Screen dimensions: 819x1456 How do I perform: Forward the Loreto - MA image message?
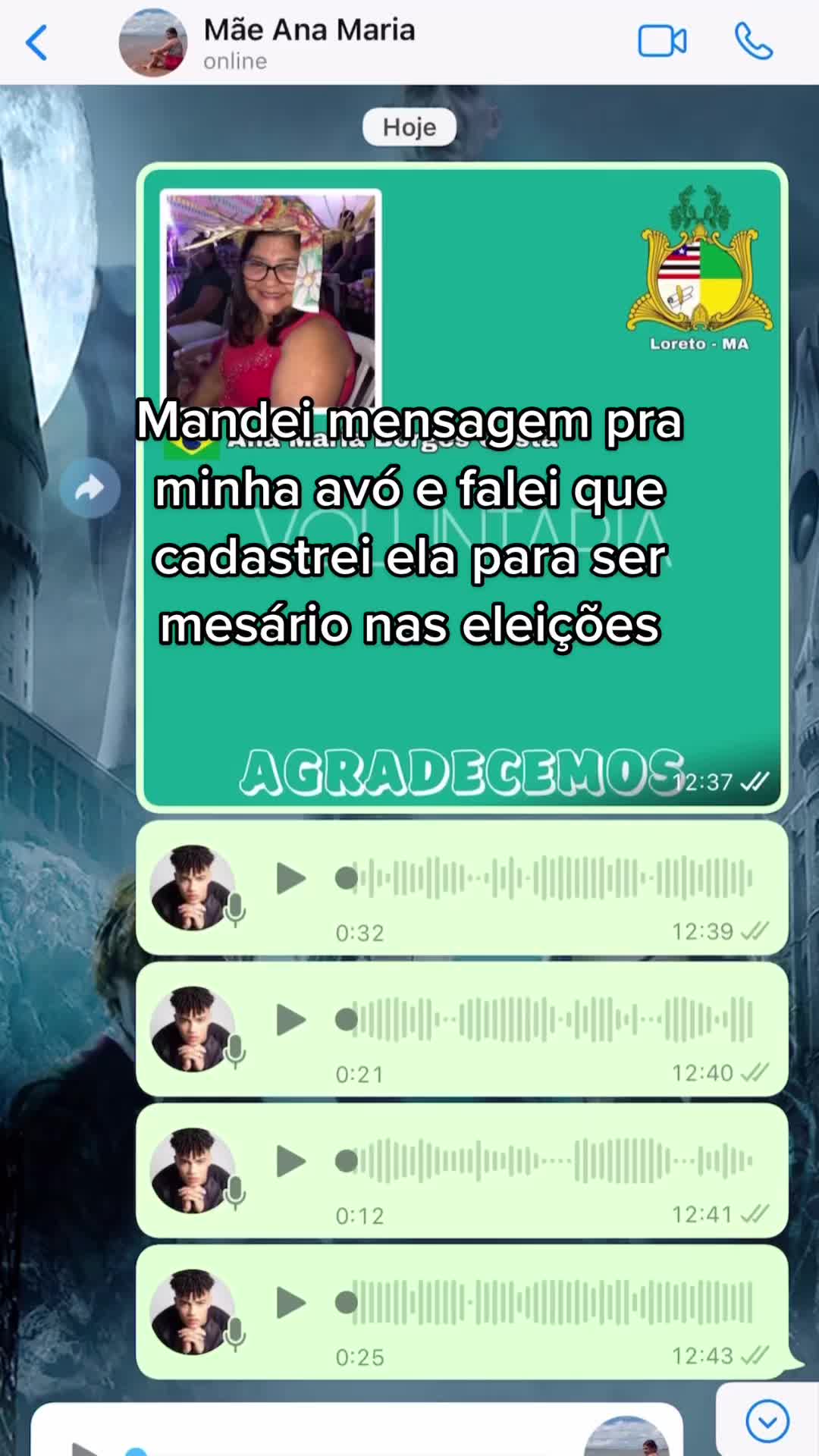90,488
